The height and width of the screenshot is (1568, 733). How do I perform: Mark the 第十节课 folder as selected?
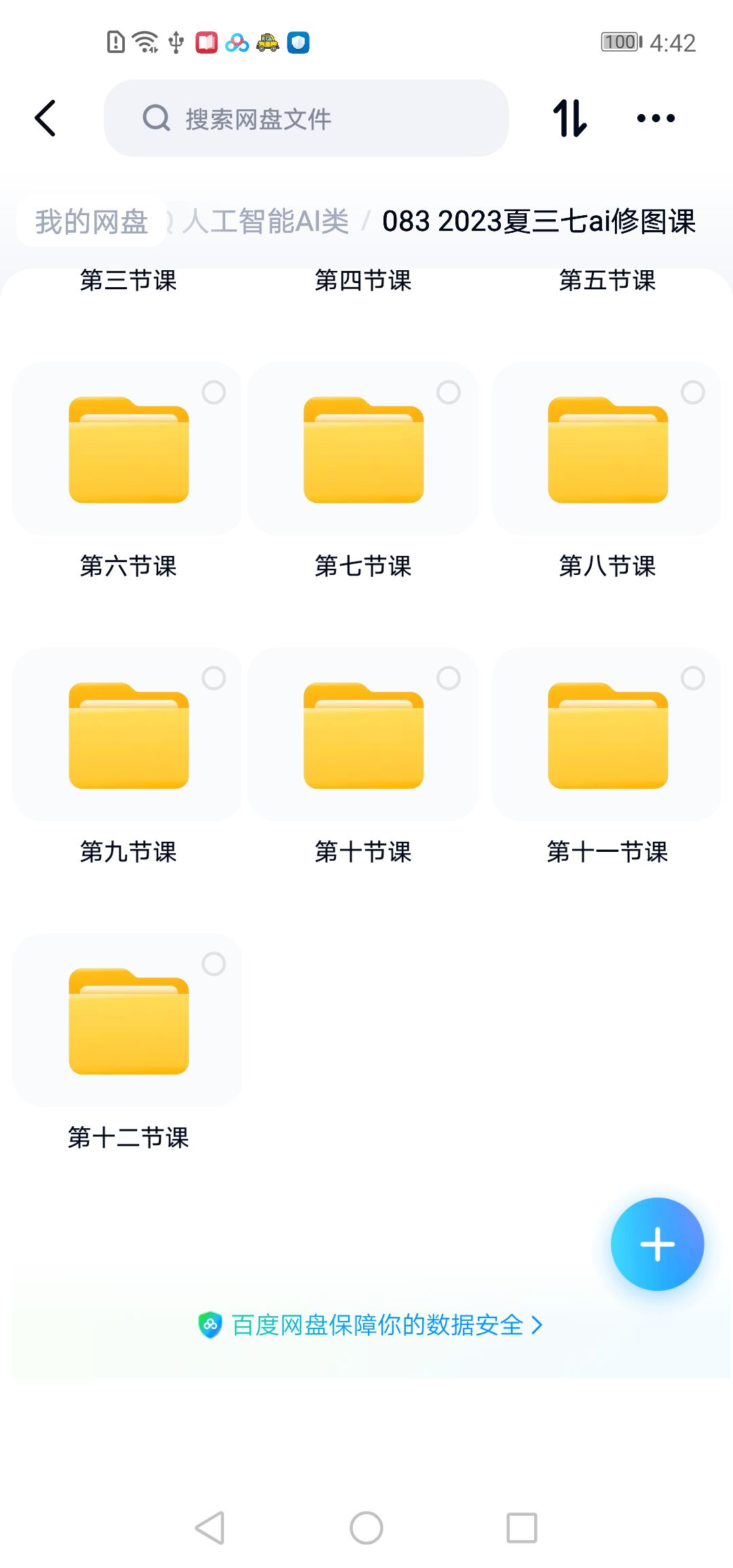click(x=449, y=678)
